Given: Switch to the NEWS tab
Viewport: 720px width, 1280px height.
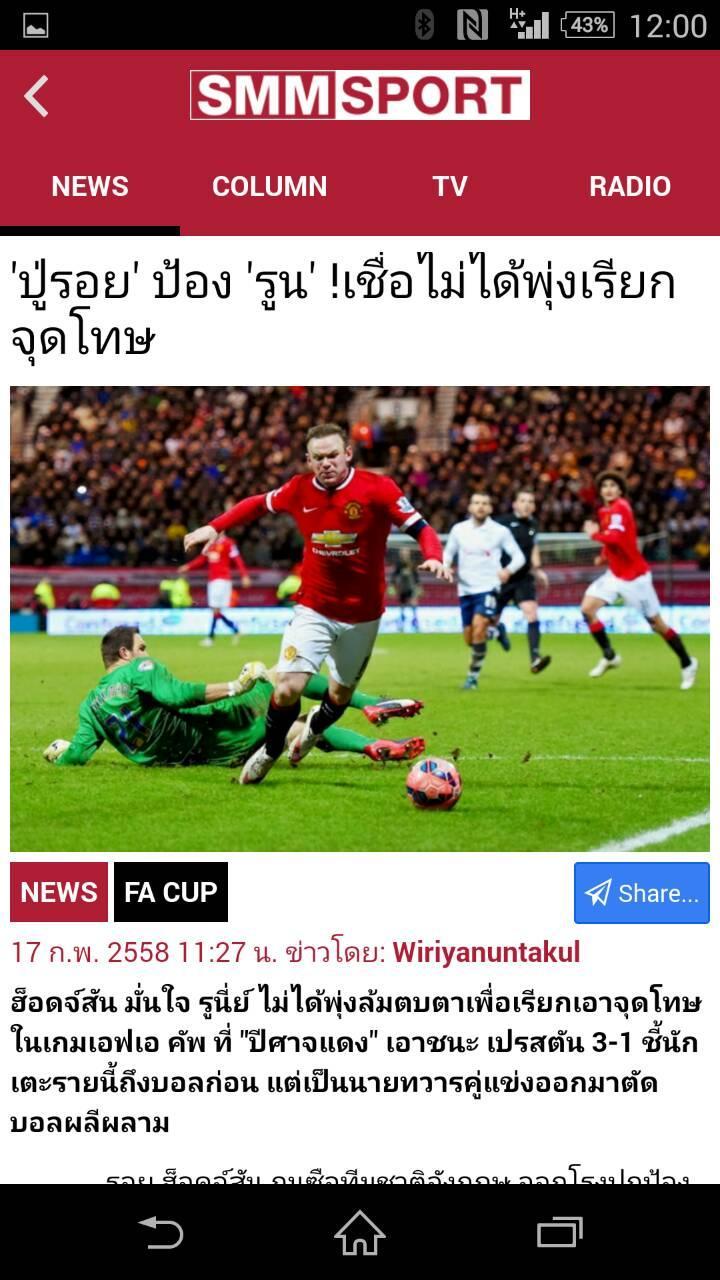Looking at the screenshot, I should [x=90, y=187].
